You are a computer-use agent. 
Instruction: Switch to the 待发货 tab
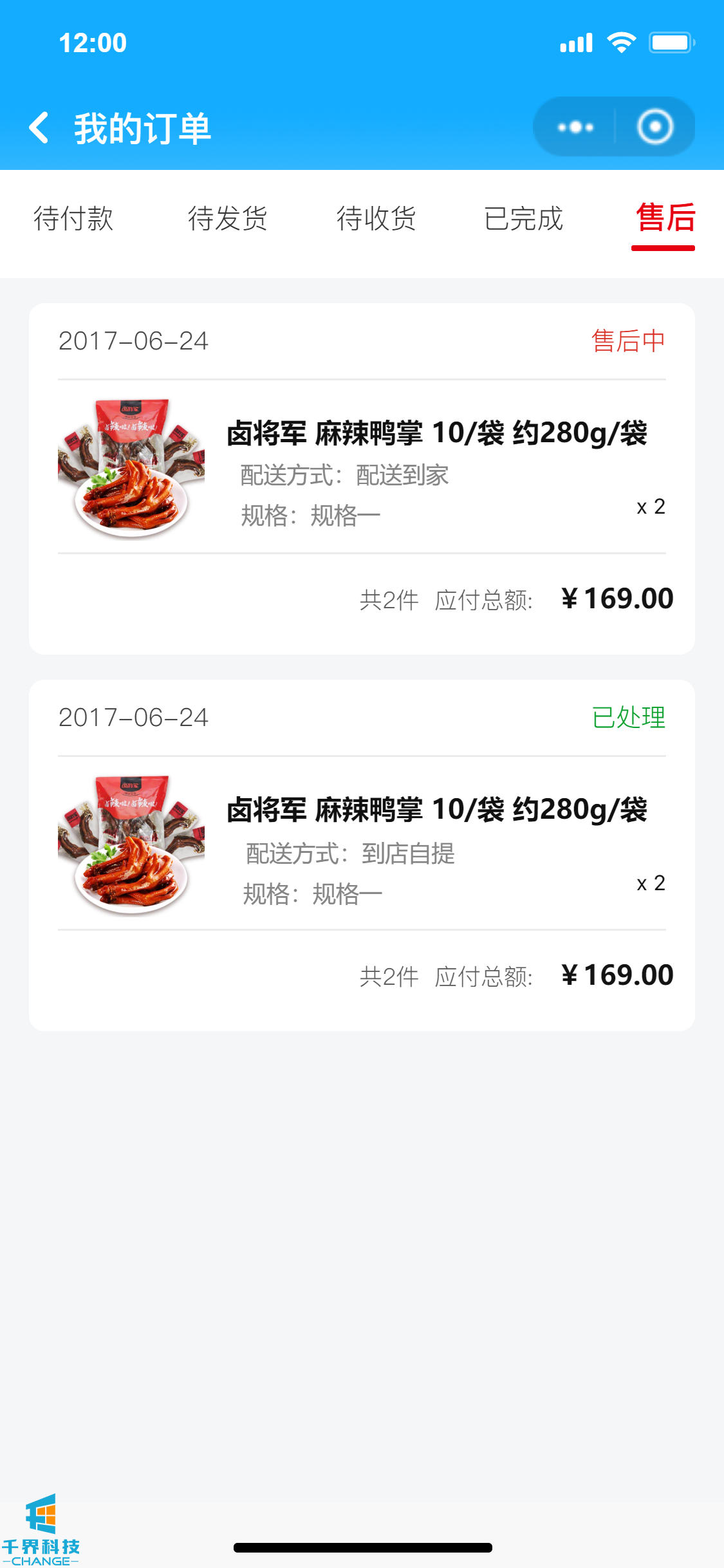pos(227,219)
